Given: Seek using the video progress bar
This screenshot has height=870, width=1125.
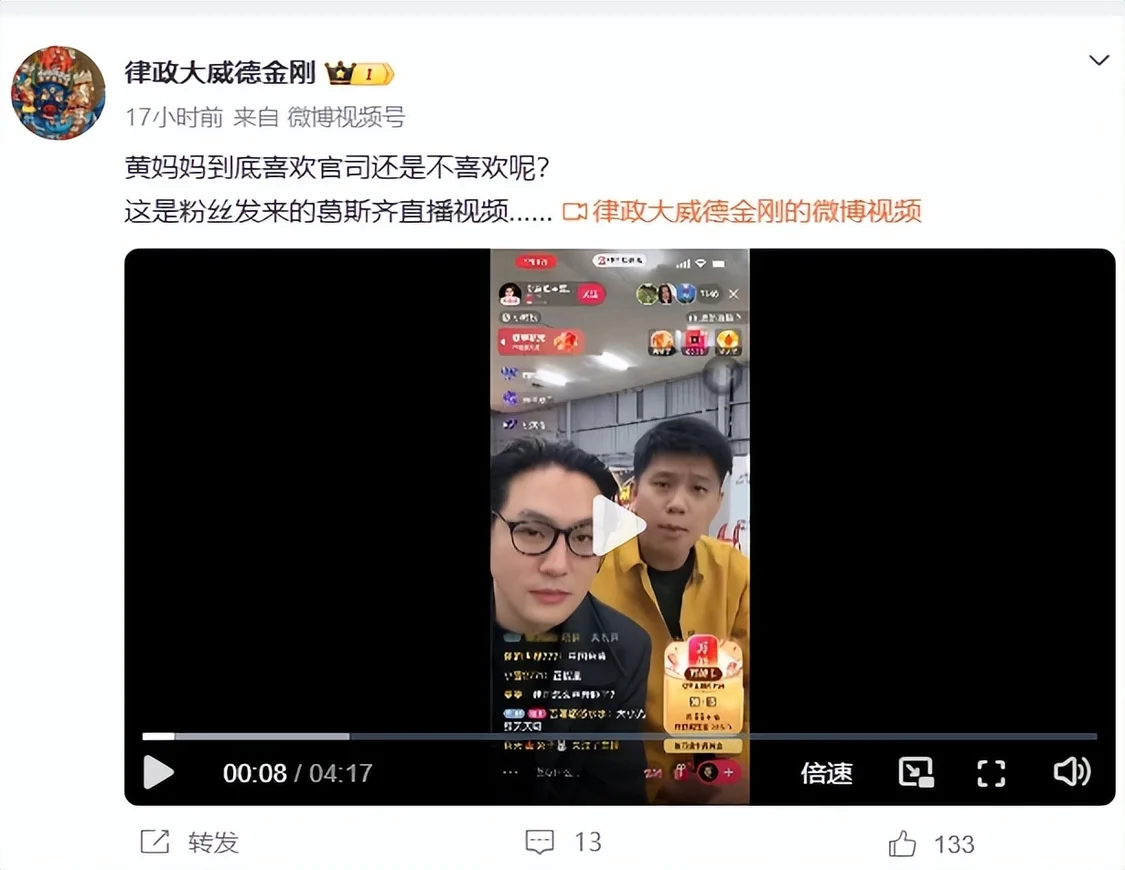Looking at the screenshot, I should 619,737.
